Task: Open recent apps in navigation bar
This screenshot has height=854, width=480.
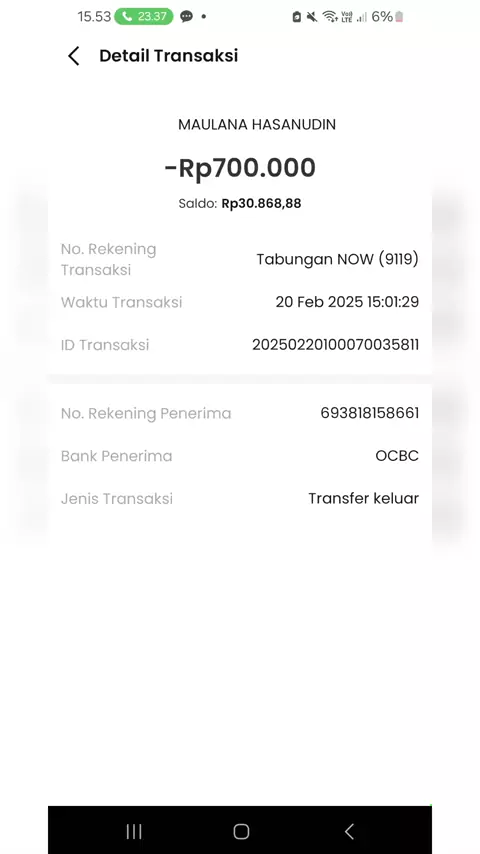Action: click(134, 831)
